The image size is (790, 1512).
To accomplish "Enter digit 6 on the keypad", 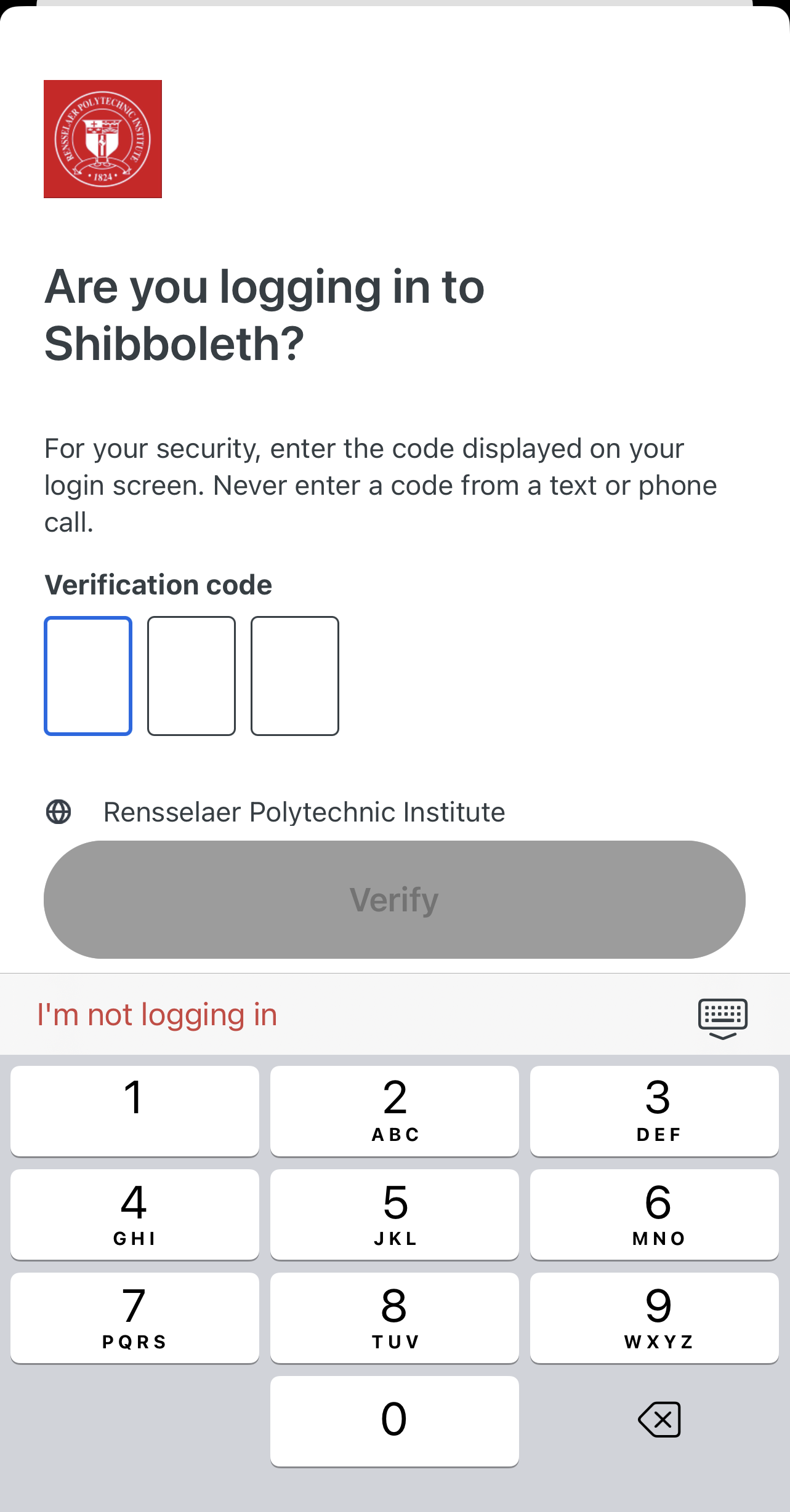I will 655,1214.
